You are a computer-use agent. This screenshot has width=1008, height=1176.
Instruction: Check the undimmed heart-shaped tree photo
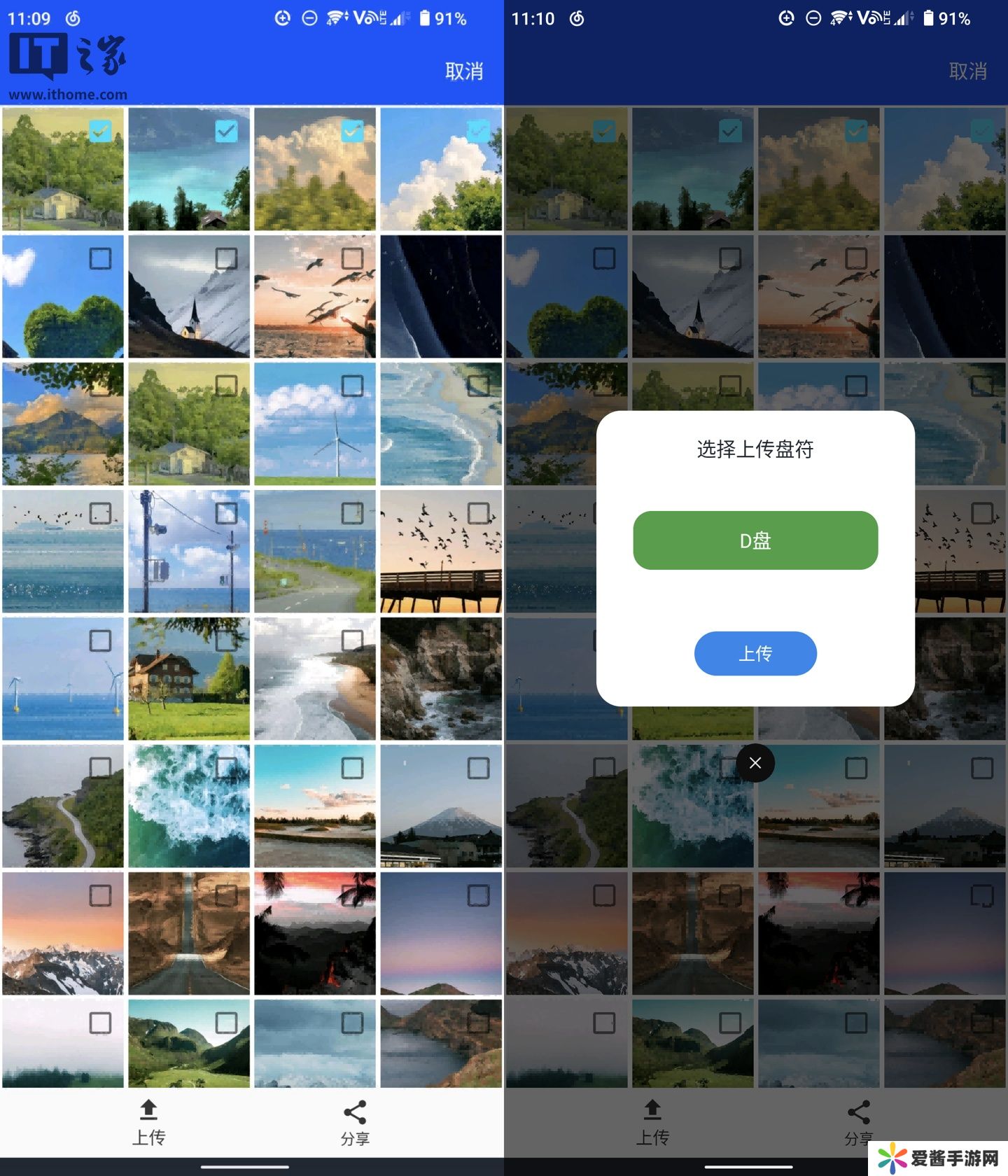tap(100, 258)
